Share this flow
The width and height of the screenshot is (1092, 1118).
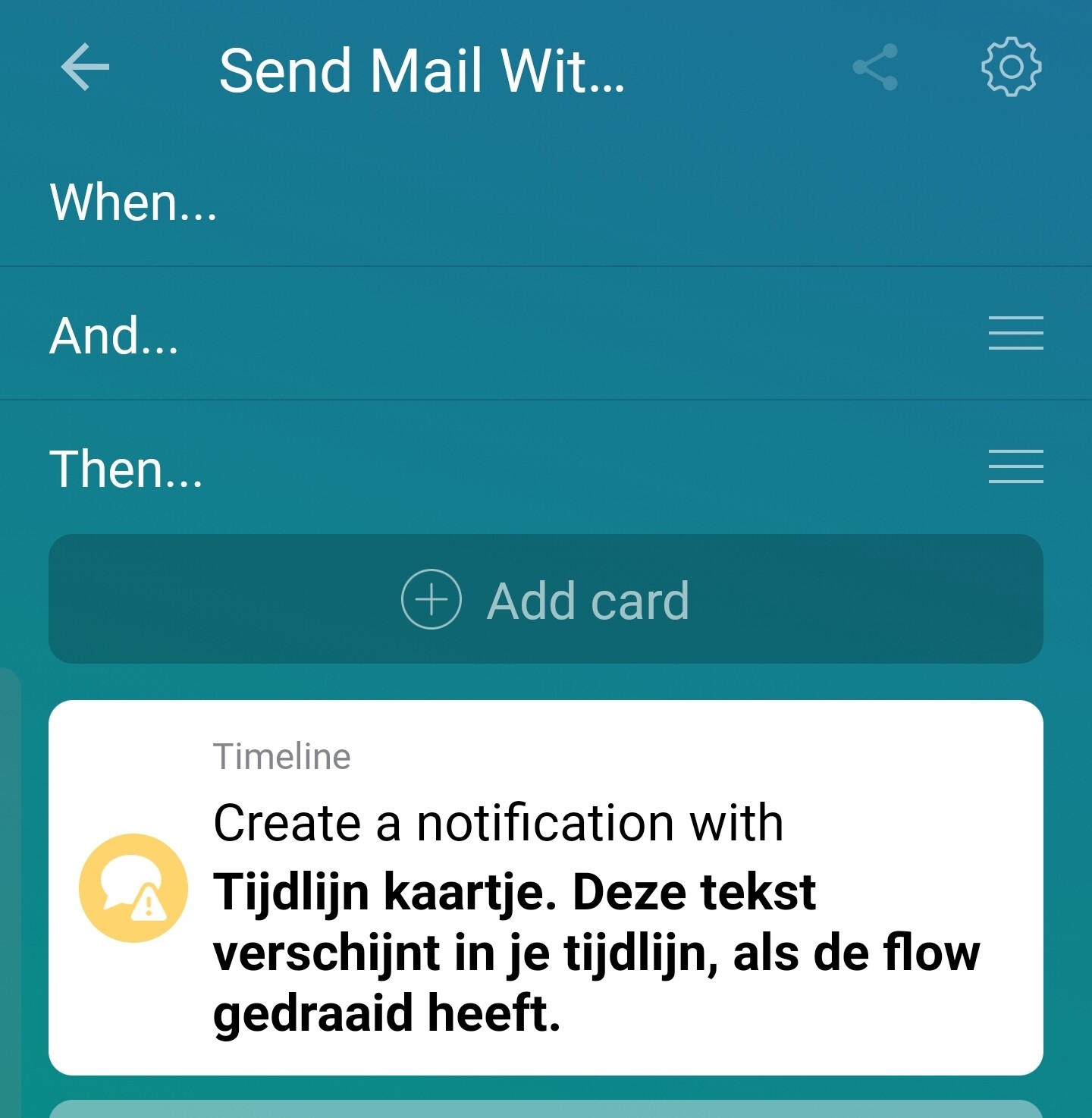(x=875, y=68)
